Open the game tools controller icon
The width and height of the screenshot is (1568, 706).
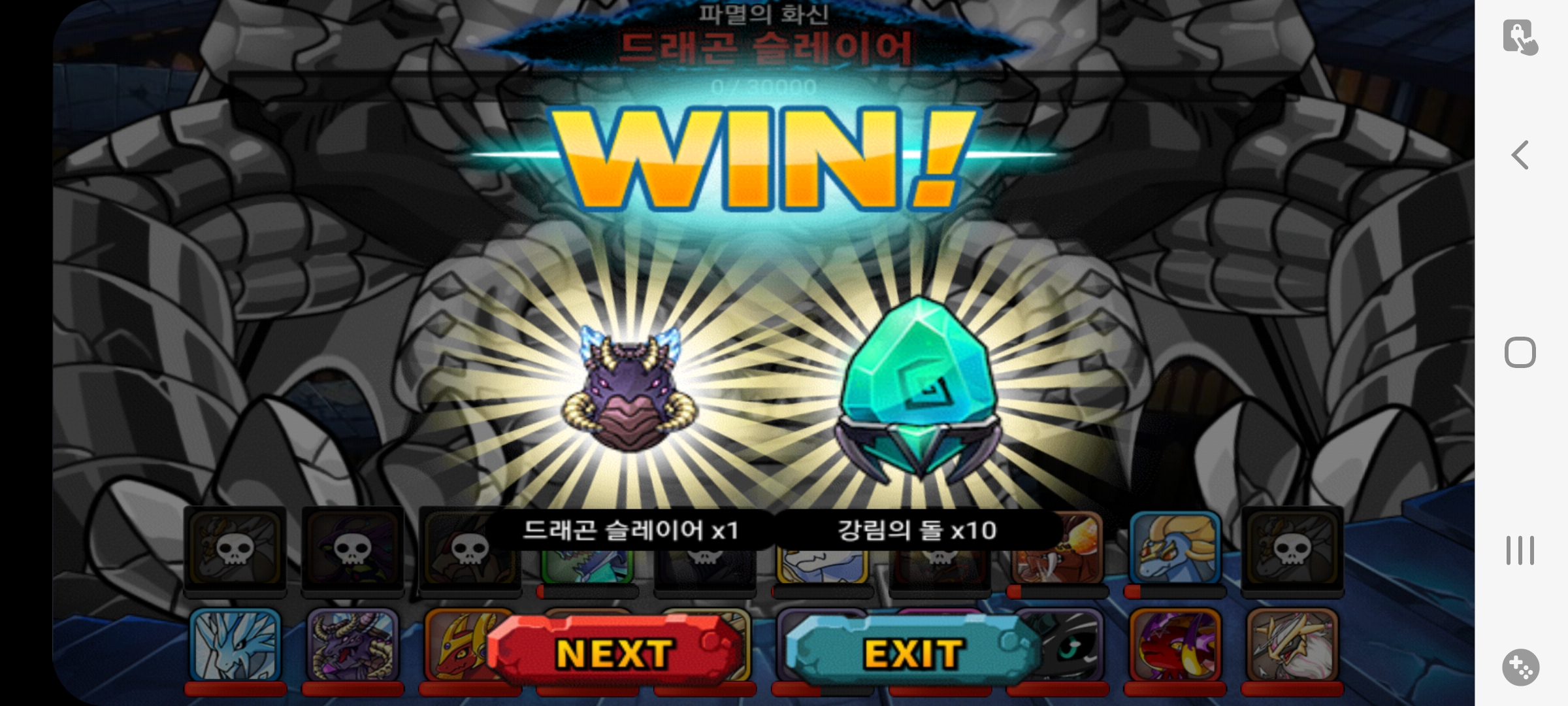1520,667
